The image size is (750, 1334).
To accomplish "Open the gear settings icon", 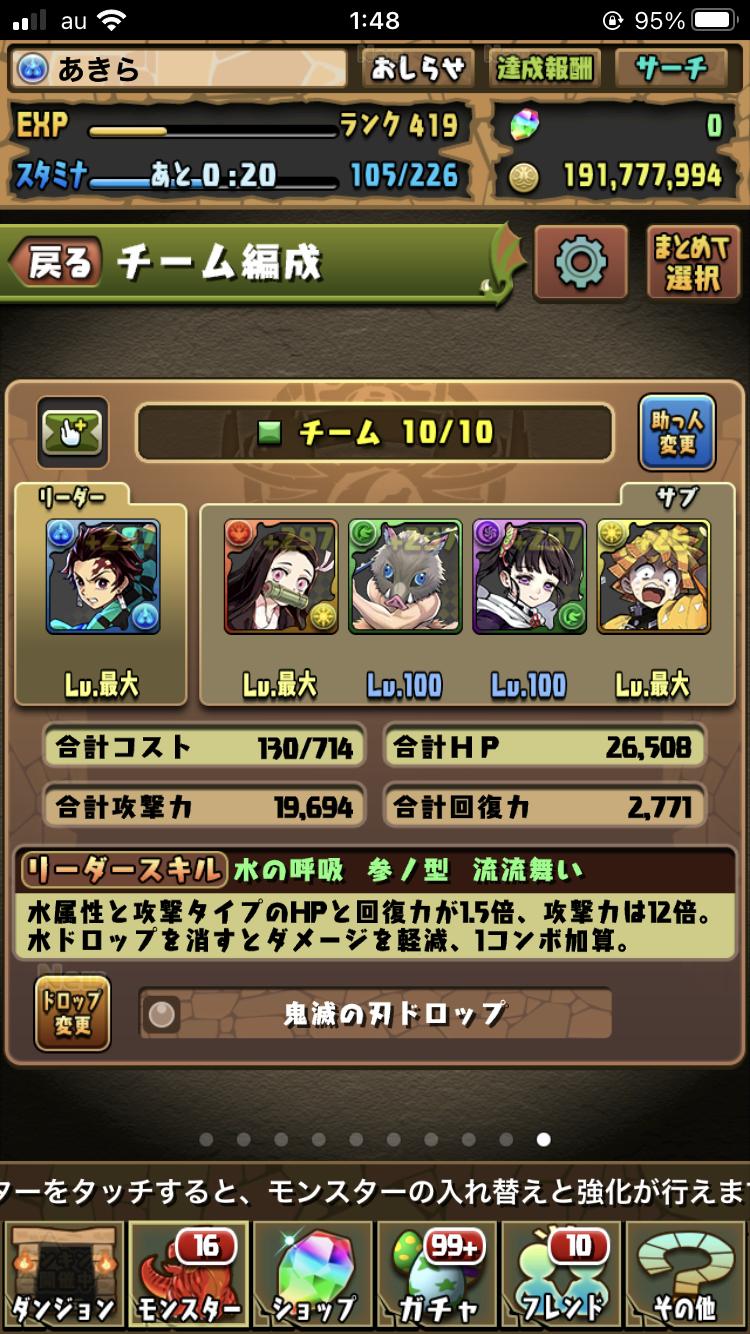I will (581, 264).
